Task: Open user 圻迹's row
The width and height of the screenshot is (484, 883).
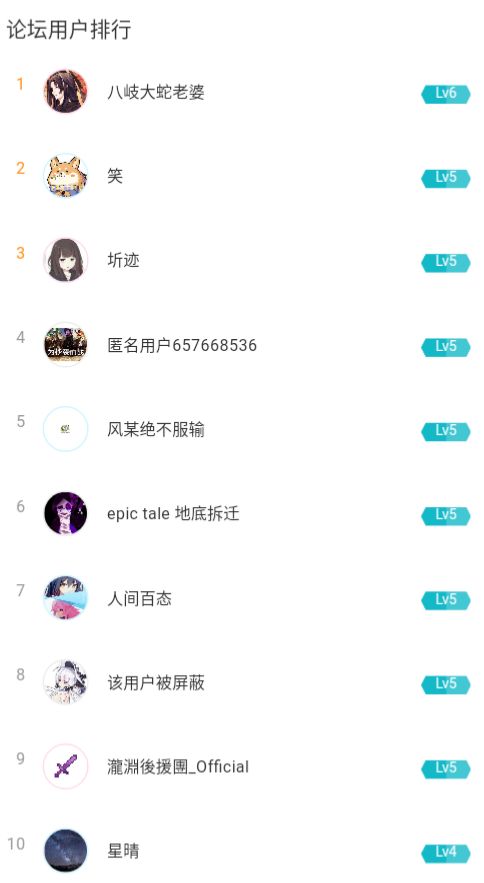Action: pos(242,261)
